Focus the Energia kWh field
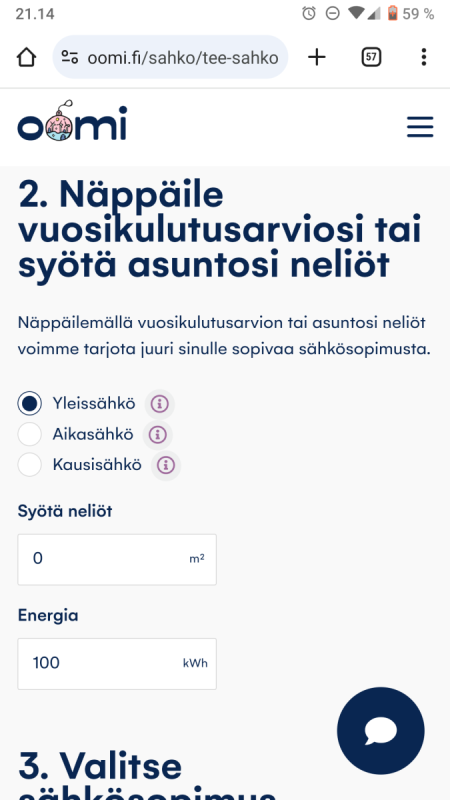 pos(117,663)
